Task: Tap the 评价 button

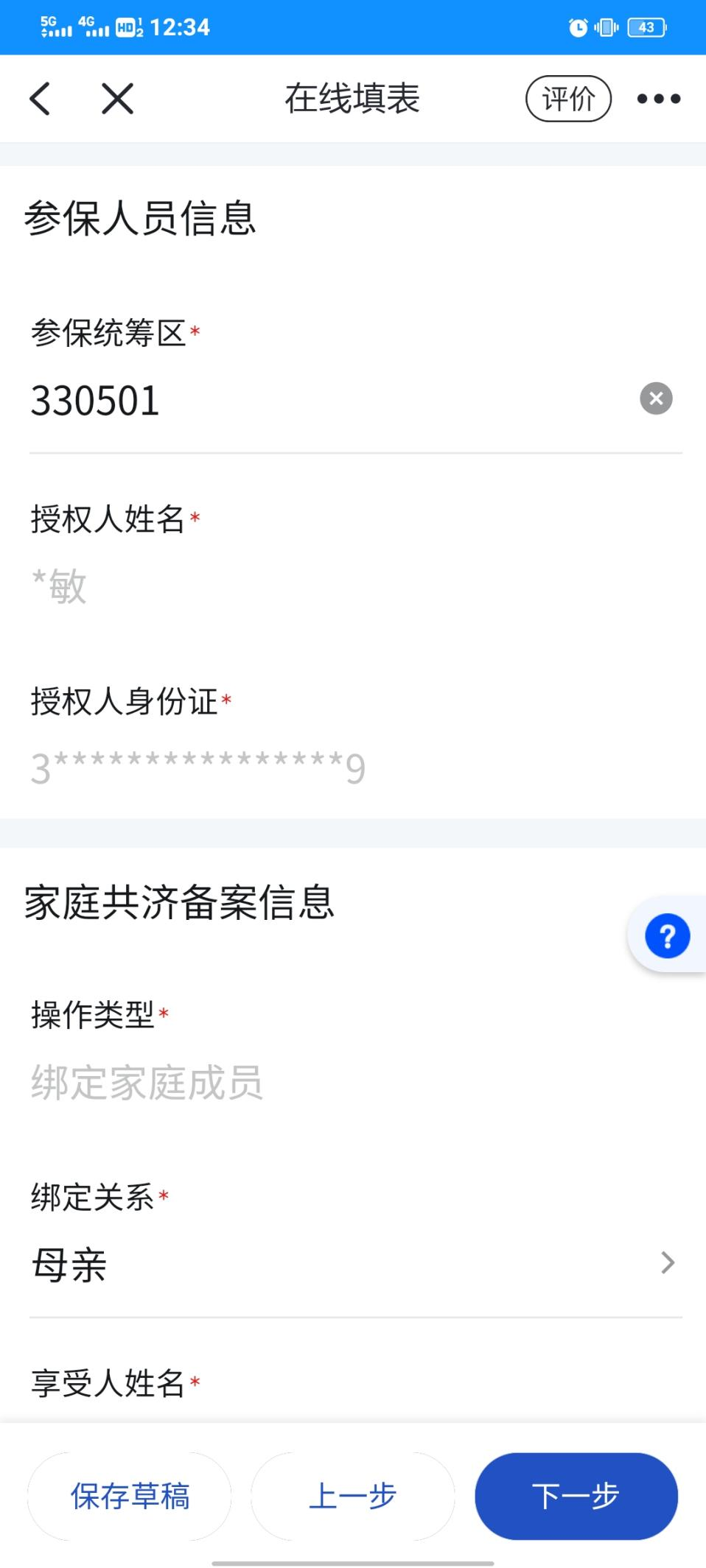Action: (568, 99)
